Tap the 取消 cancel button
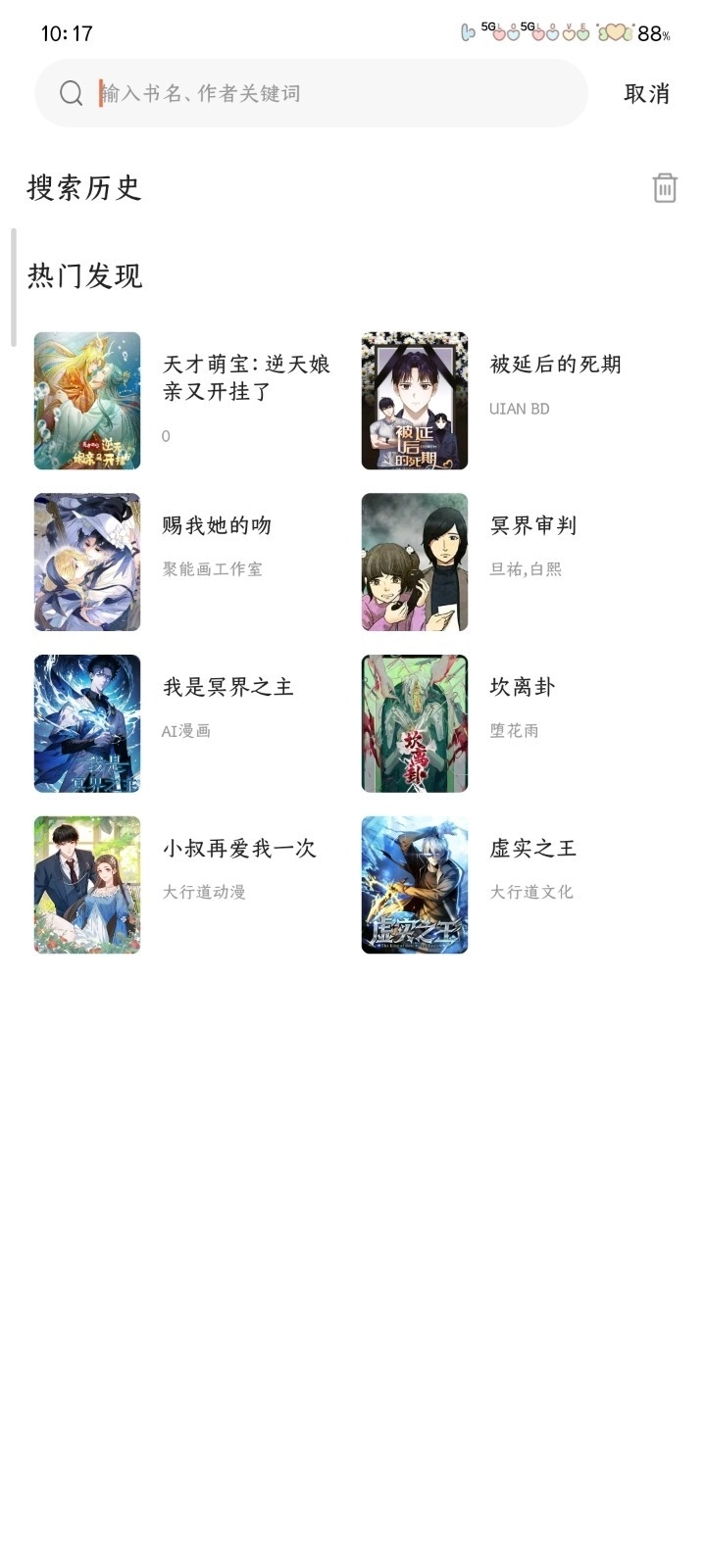The width and height of the screenshot is (706, 1568). pos(645,93)
